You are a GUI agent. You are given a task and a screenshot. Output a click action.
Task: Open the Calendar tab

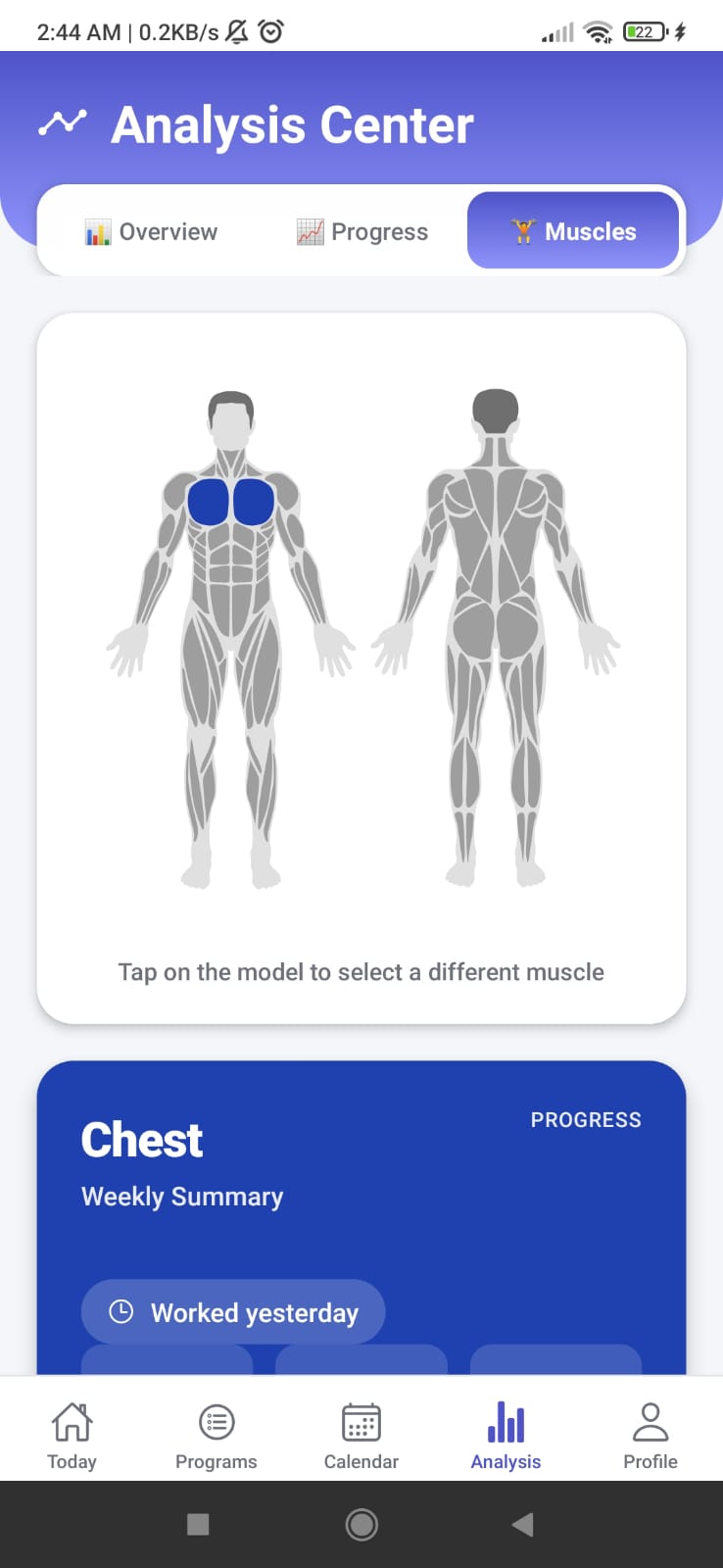pyautogui.click(x=361, y=1435)
